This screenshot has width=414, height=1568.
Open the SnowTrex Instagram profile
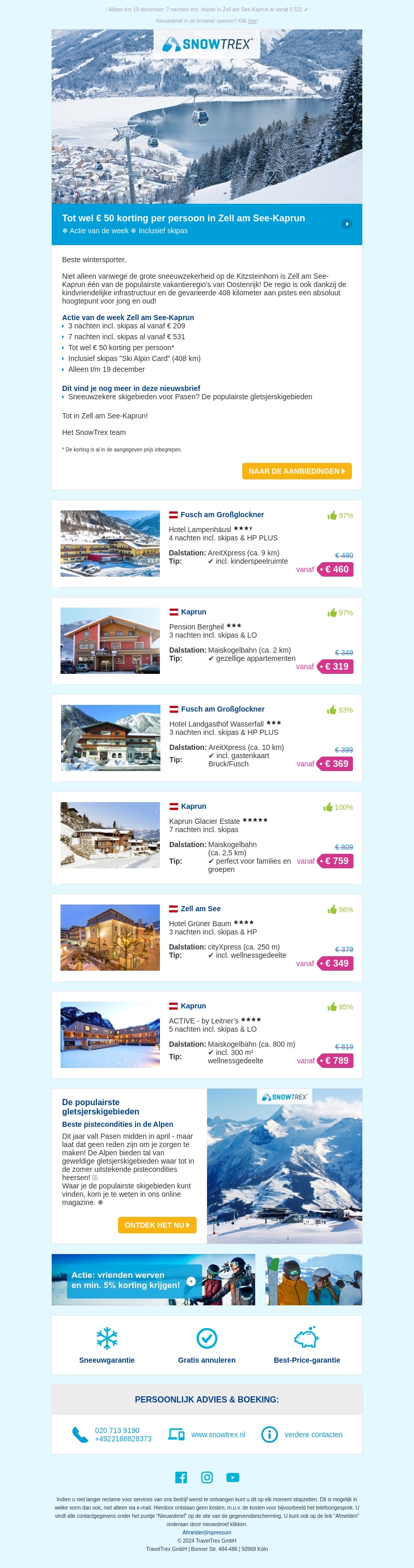coord(207,1477)
